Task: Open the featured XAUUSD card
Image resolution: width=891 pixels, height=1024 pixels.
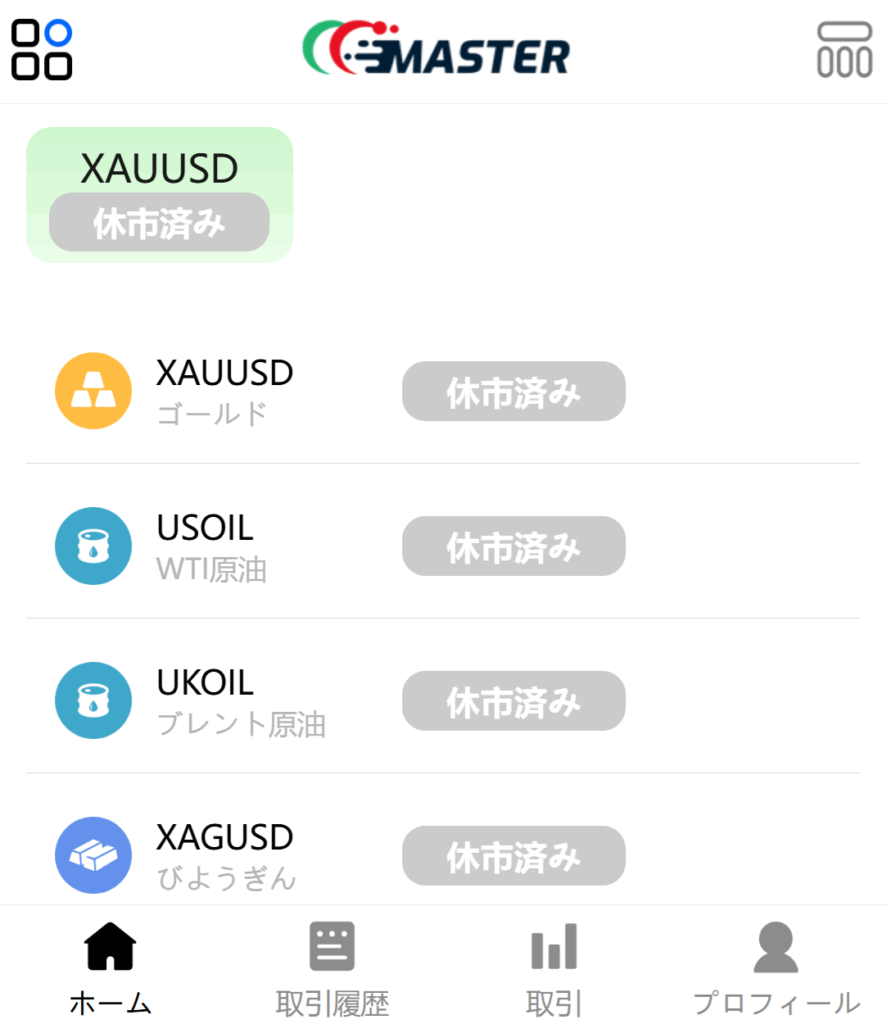Action: tap(159, 195)
